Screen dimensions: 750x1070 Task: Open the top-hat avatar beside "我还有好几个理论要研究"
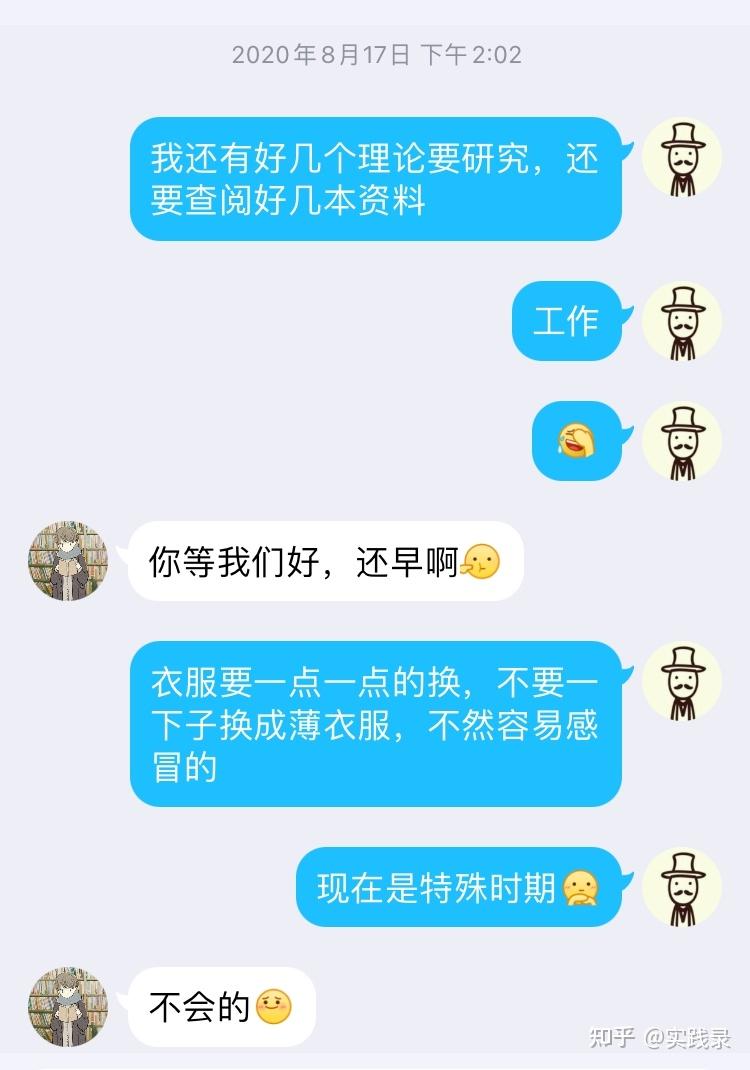pyautogui.click(x=682, y=158)
